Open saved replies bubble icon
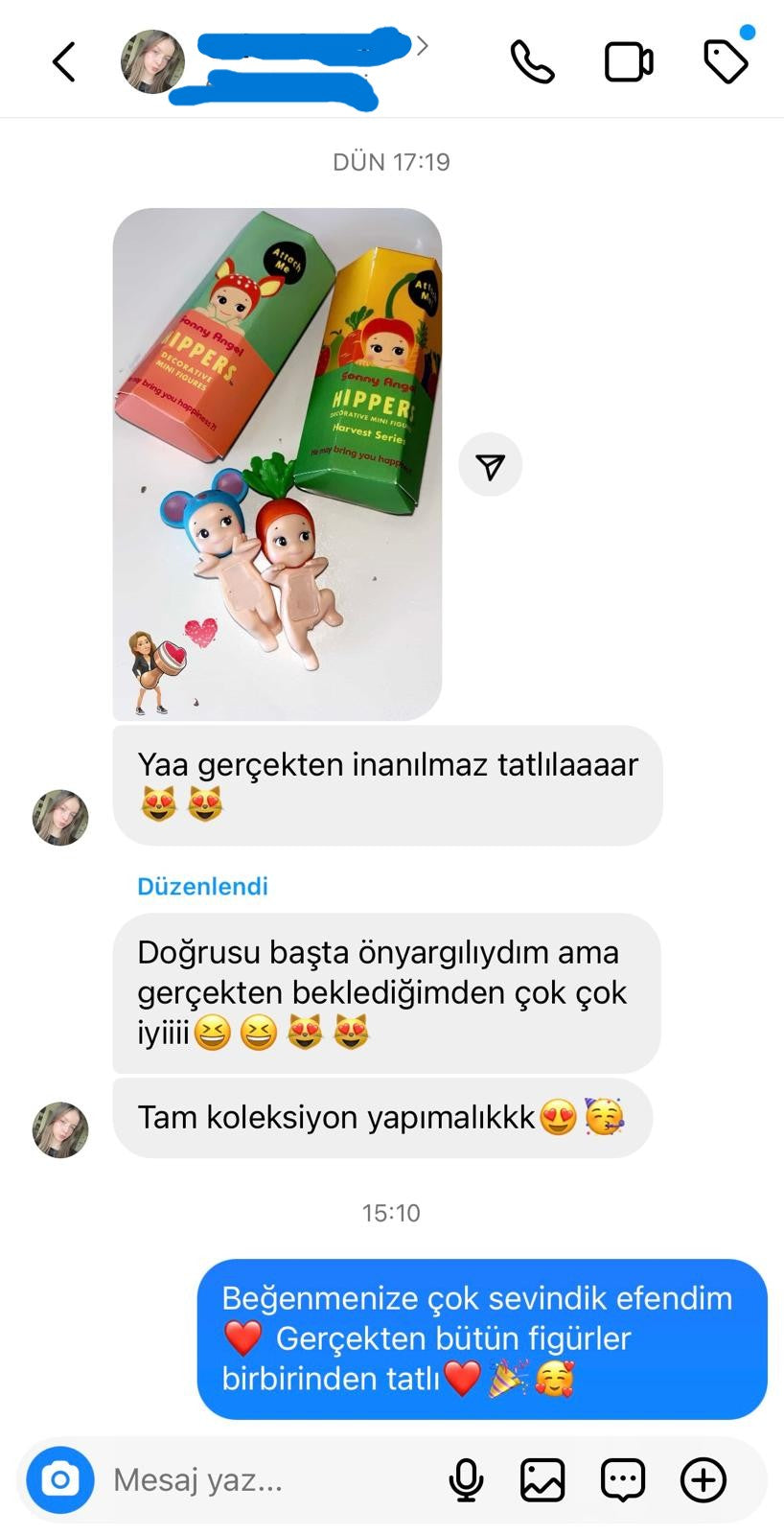This screenshot has height=1534, width=784. (x=623, y=1479)
